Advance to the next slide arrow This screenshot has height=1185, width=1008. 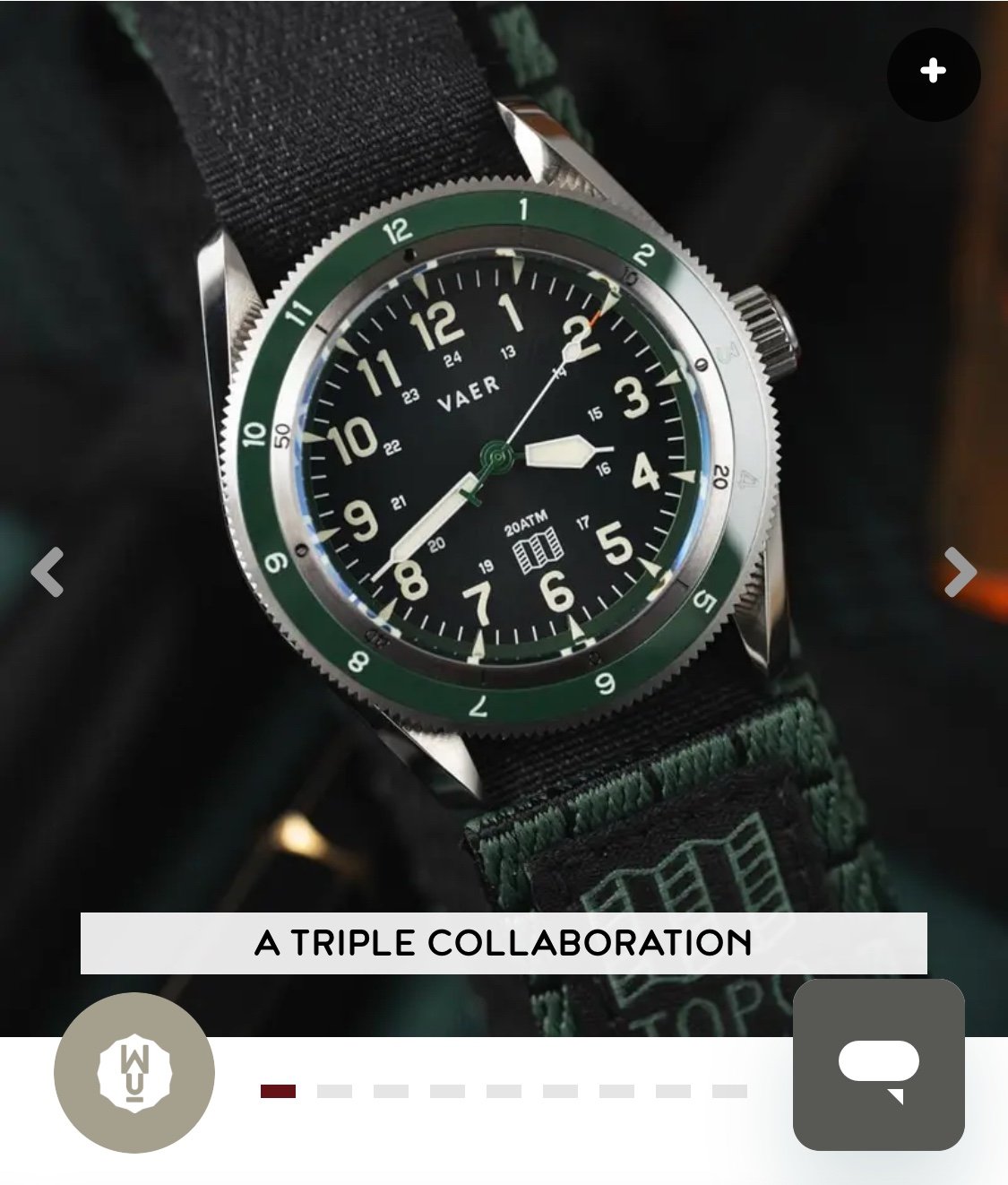click(959, 571)
